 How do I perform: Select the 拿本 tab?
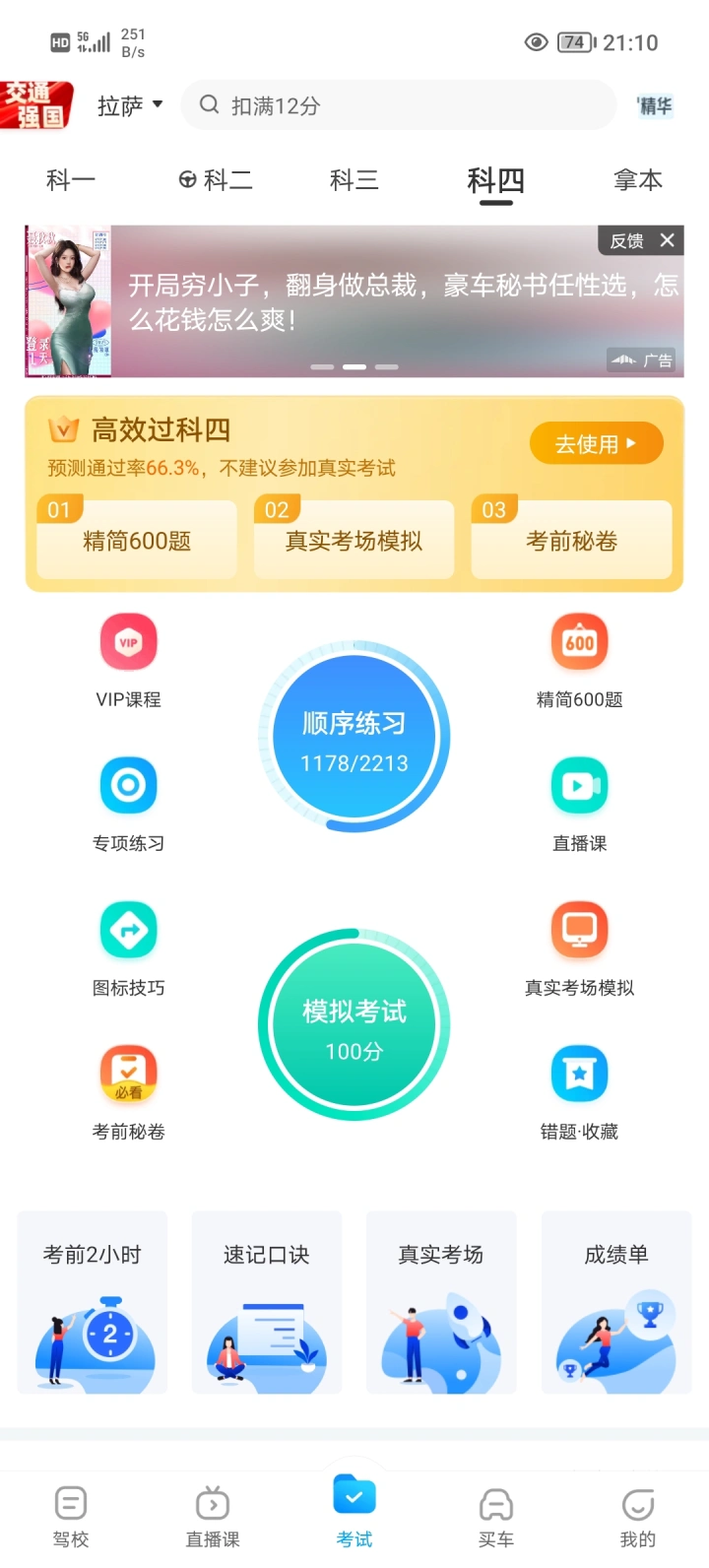637,180
